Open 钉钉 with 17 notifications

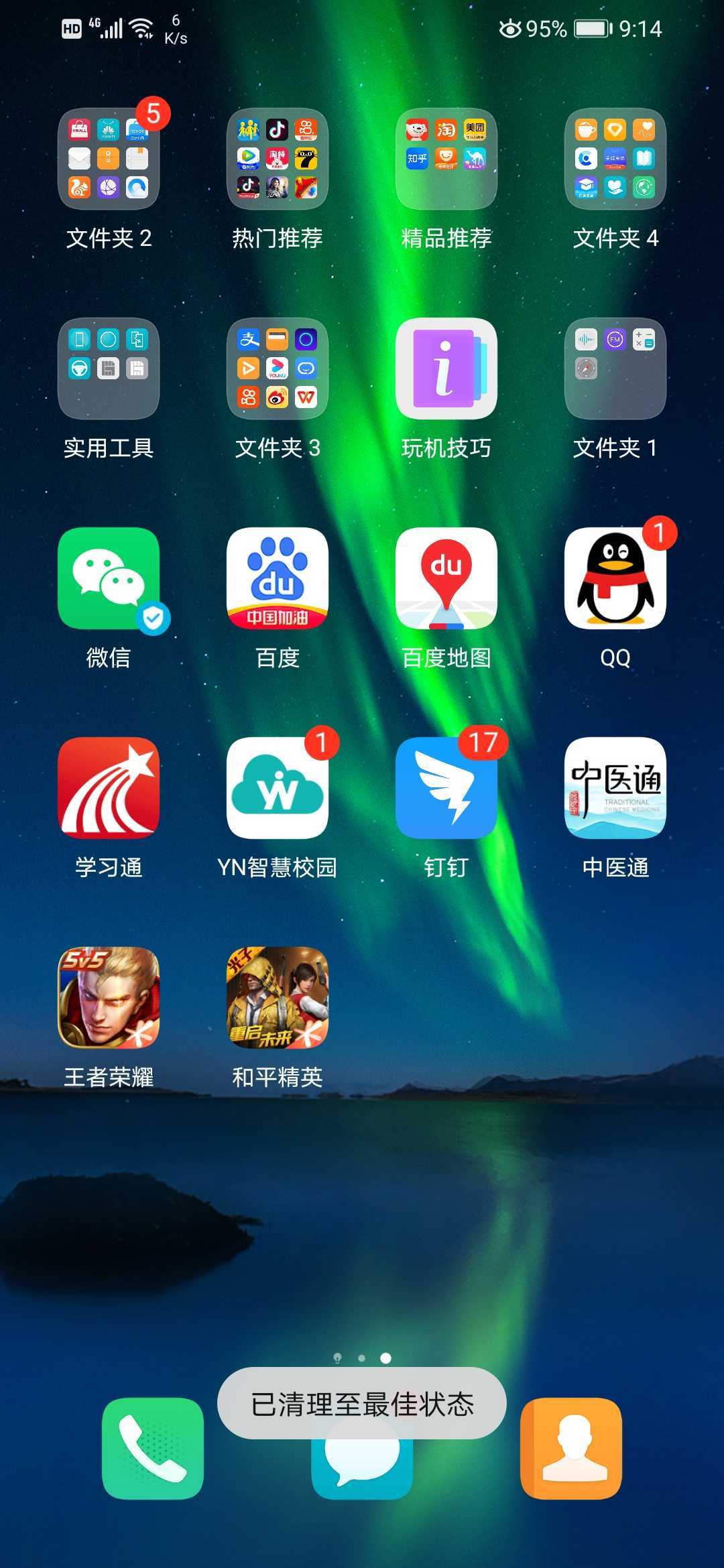[446, 789]
